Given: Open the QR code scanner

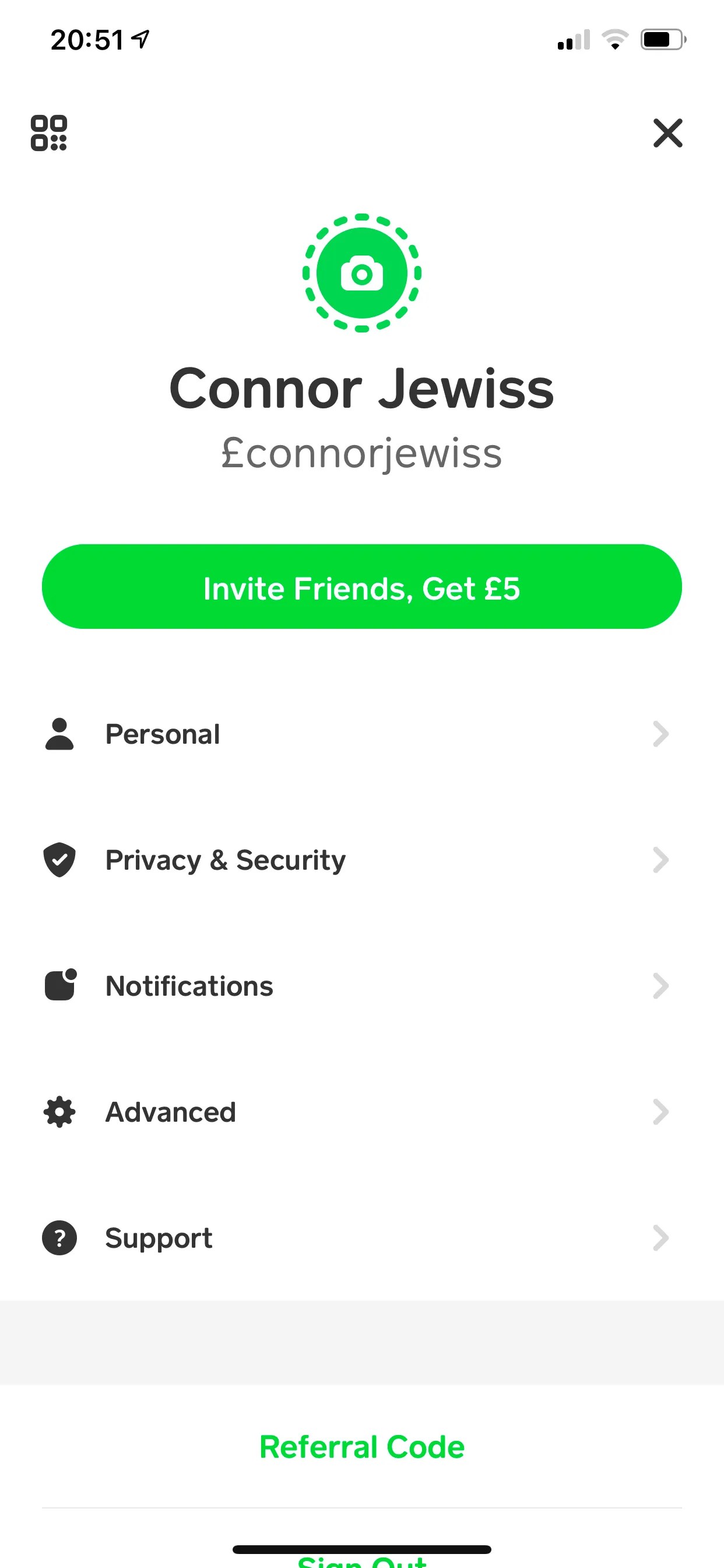Looking at the screenshot, I should pyautogui.click(x=52, y=134).
